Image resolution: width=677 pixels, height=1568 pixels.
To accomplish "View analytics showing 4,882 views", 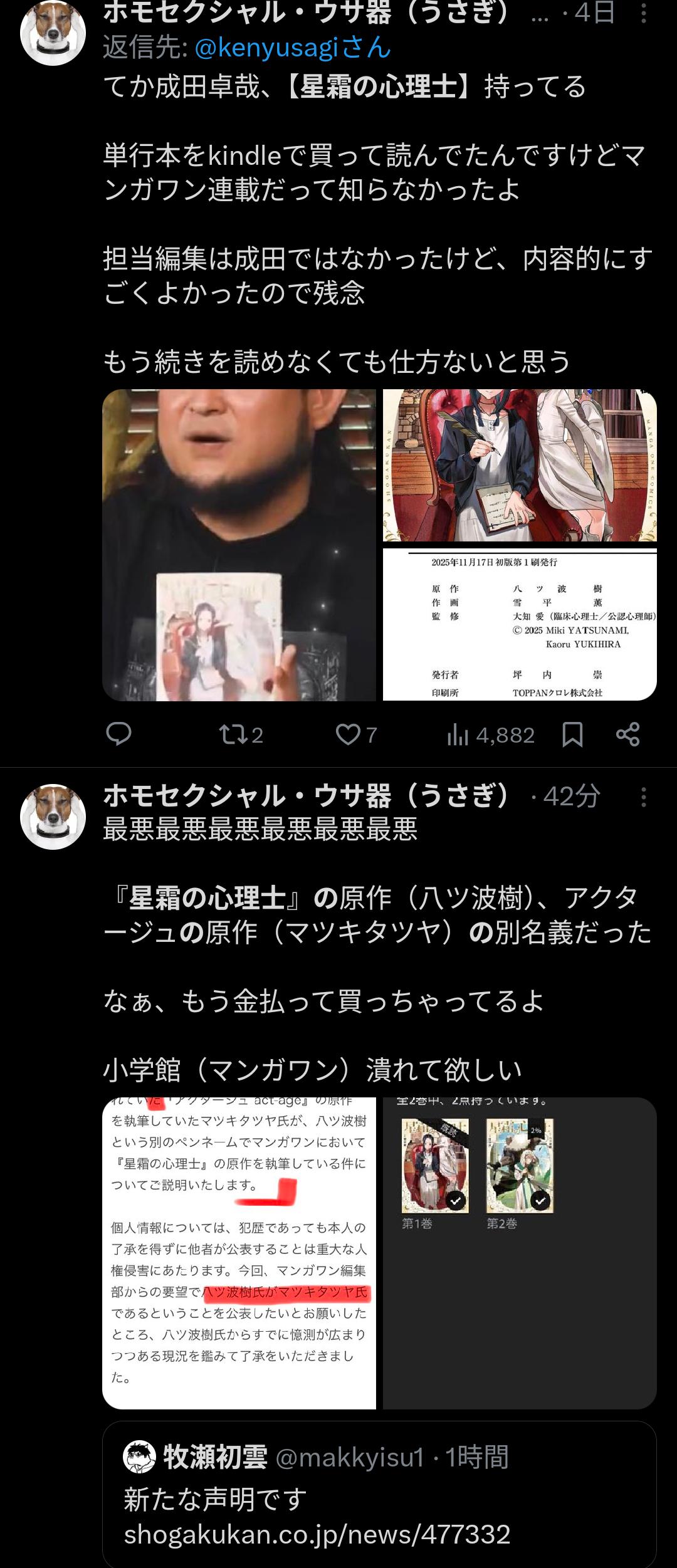I will [x=490, y=734].
